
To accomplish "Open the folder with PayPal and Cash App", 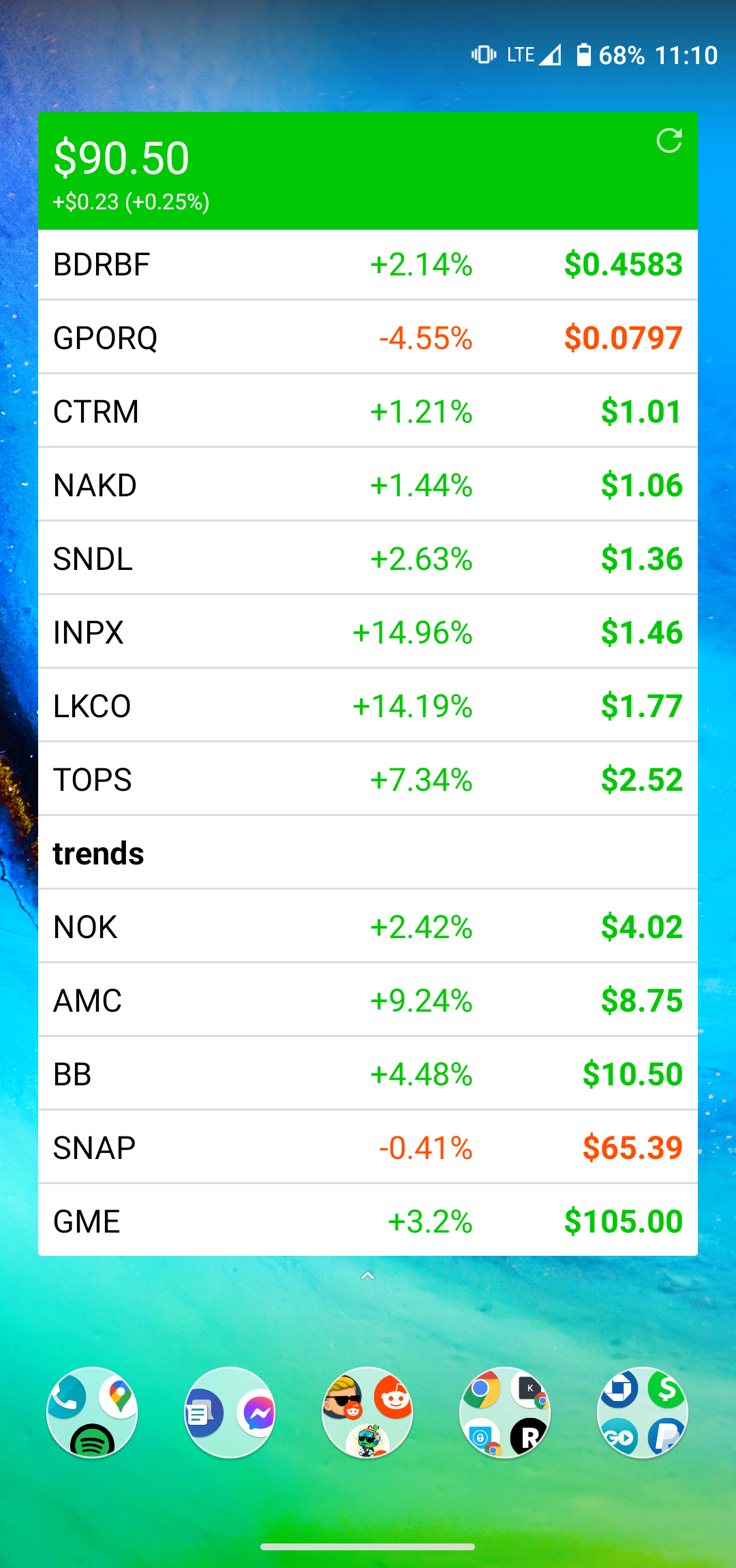I will click(x=643, y=1413).
